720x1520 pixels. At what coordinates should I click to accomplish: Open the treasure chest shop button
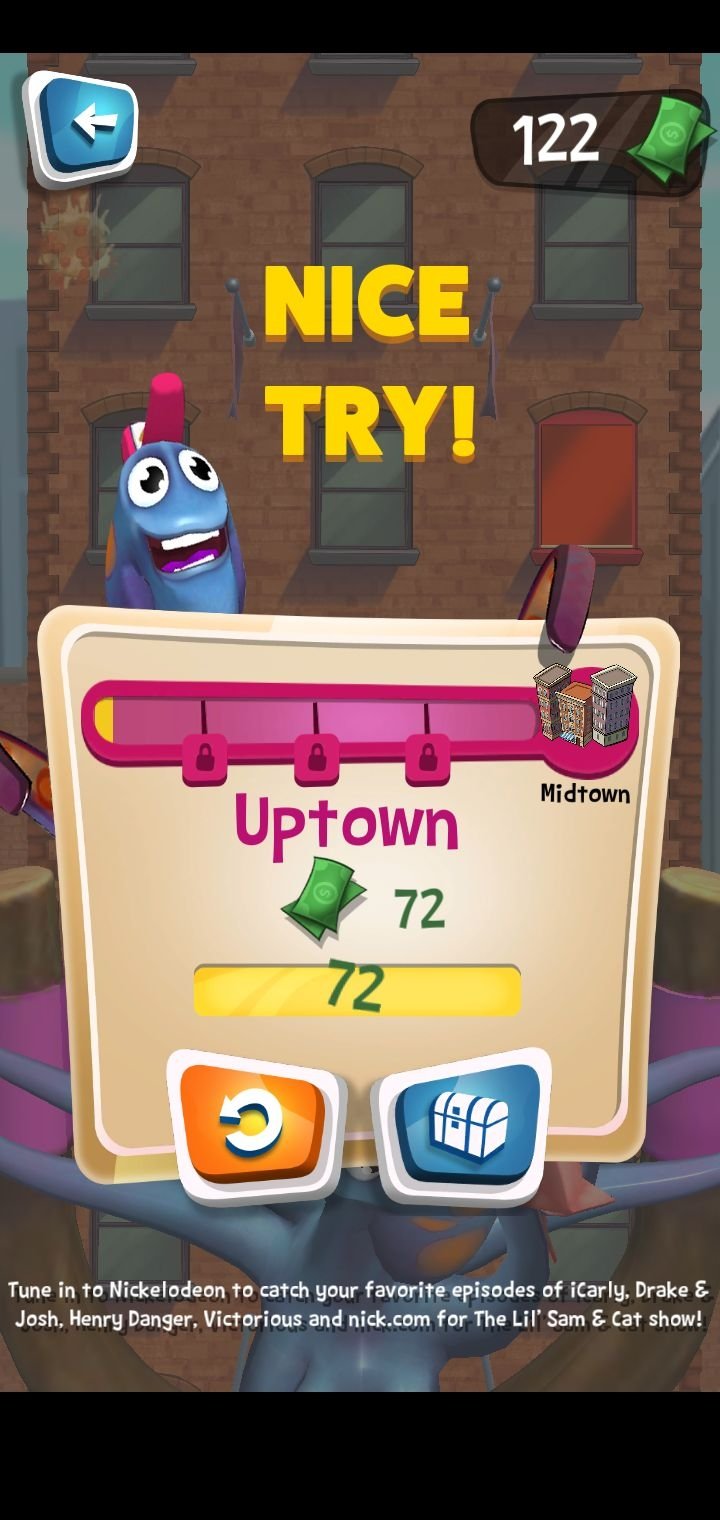(x=468, y=1122)
